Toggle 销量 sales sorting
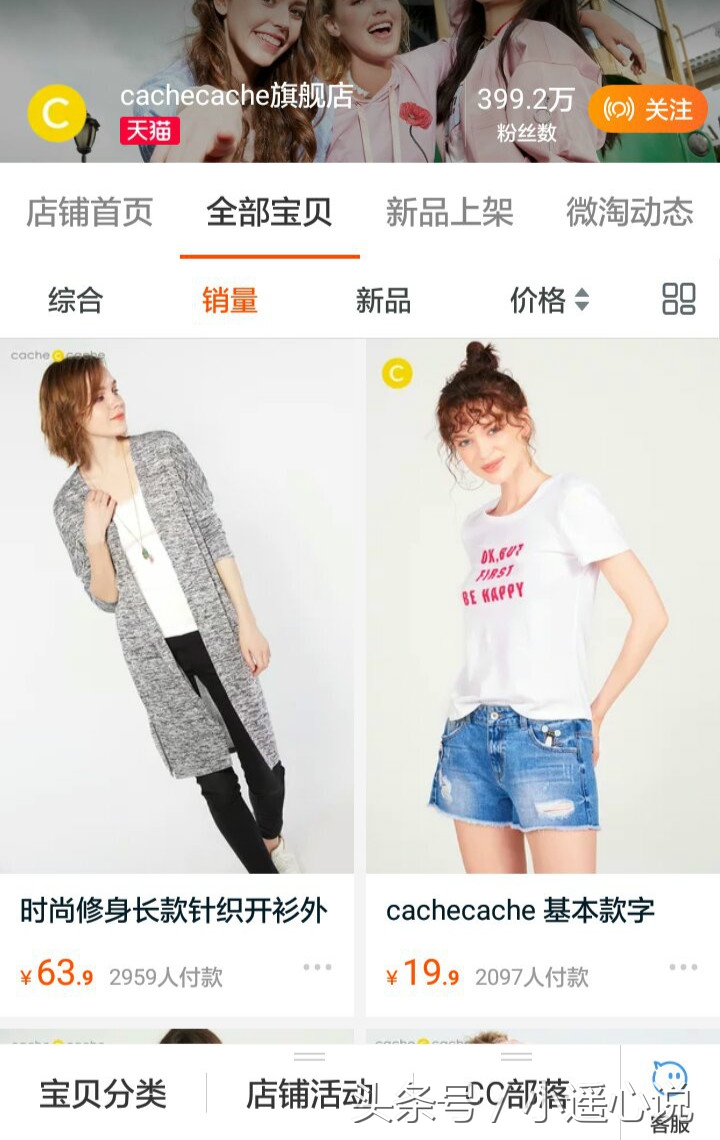 tap(229, 299)
